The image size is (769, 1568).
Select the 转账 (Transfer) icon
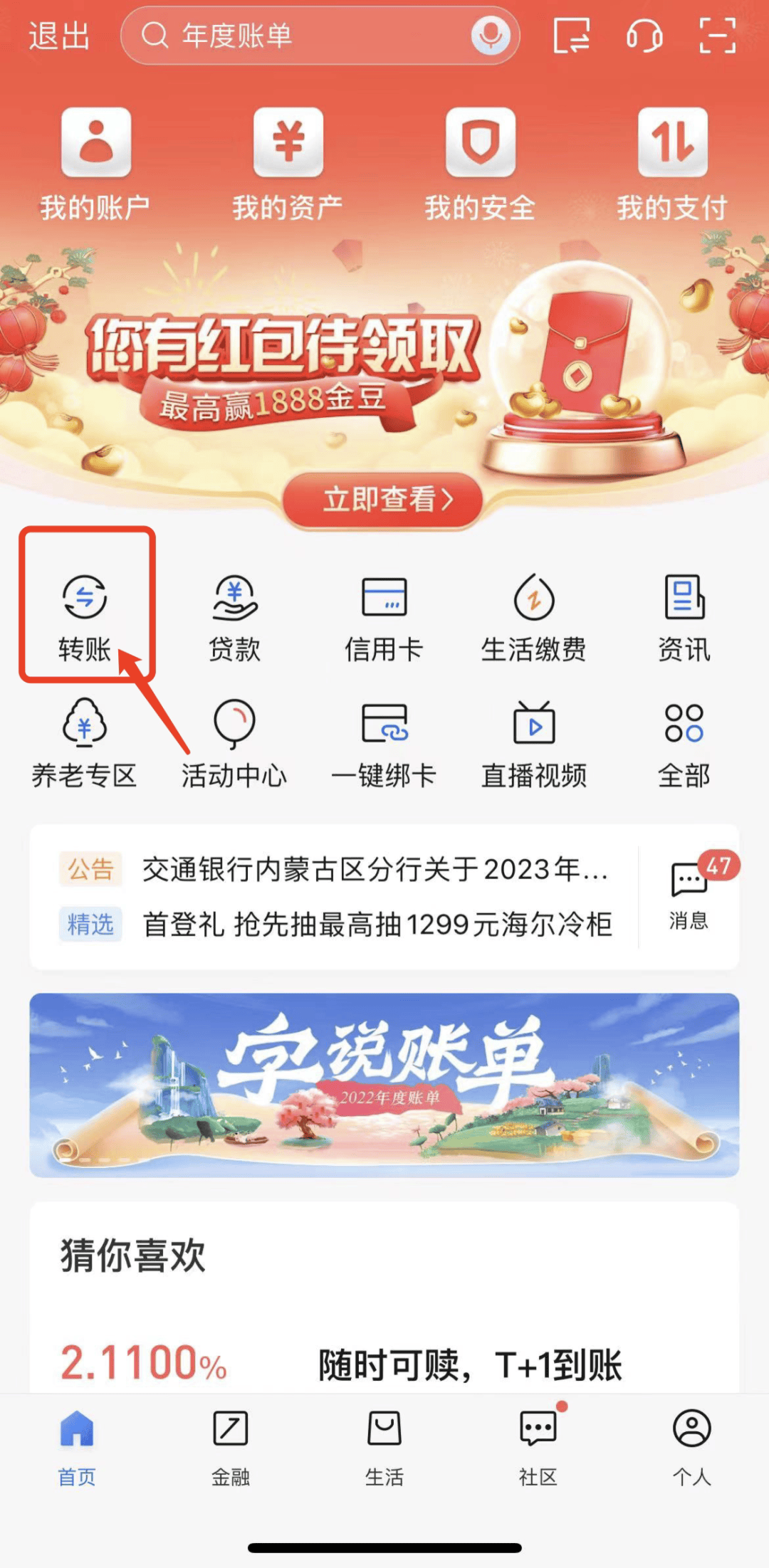tap(83, 612)
